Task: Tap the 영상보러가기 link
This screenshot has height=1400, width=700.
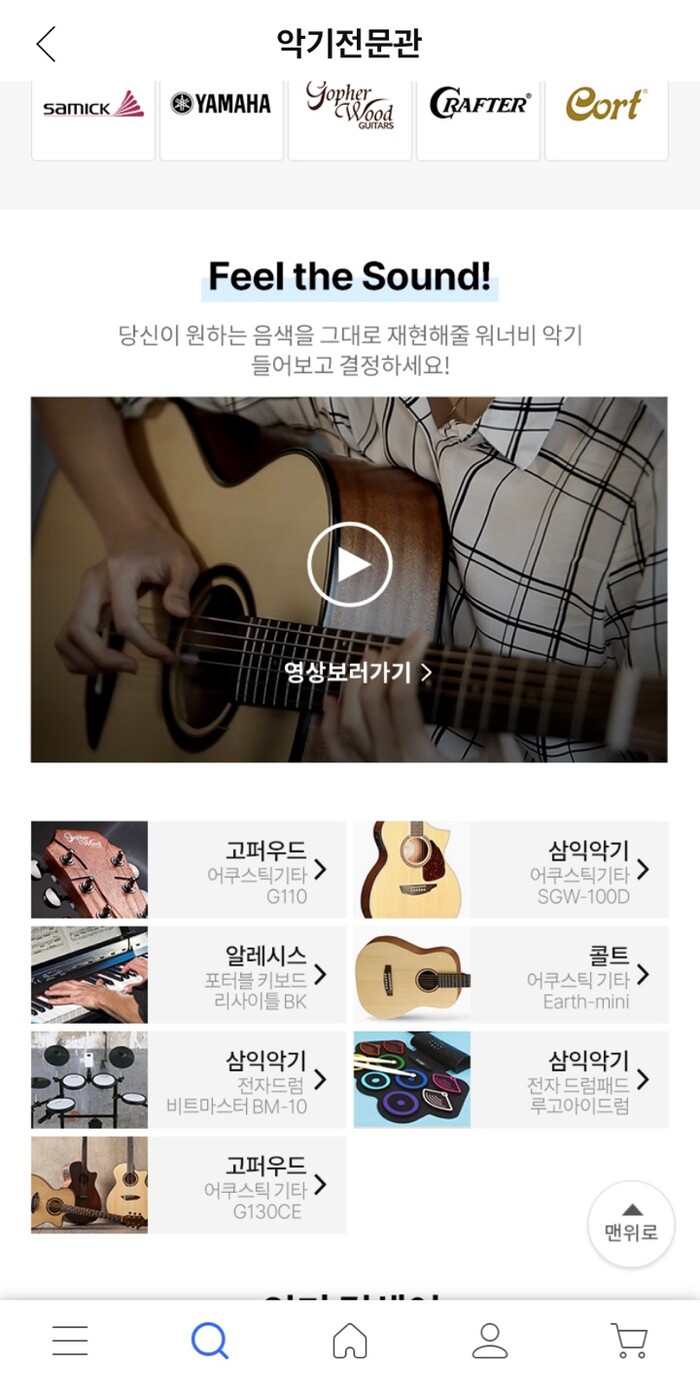Action: point(357,672)
